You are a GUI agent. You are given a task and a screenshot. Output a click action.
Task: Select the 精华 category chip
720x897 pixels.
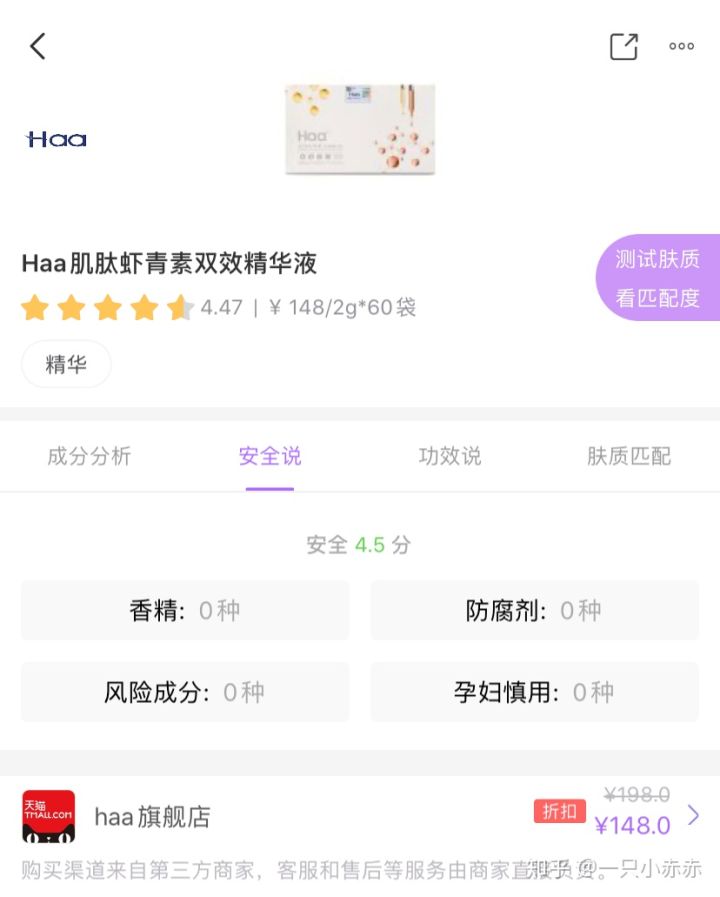pos(66,365)
